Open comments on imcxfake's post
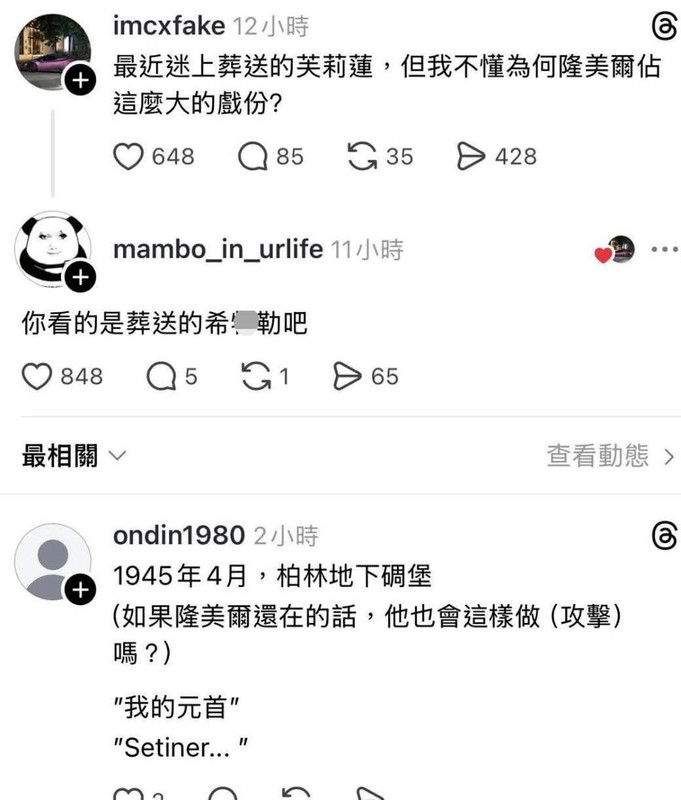This screenshot has height=800, width=681. 252,156
